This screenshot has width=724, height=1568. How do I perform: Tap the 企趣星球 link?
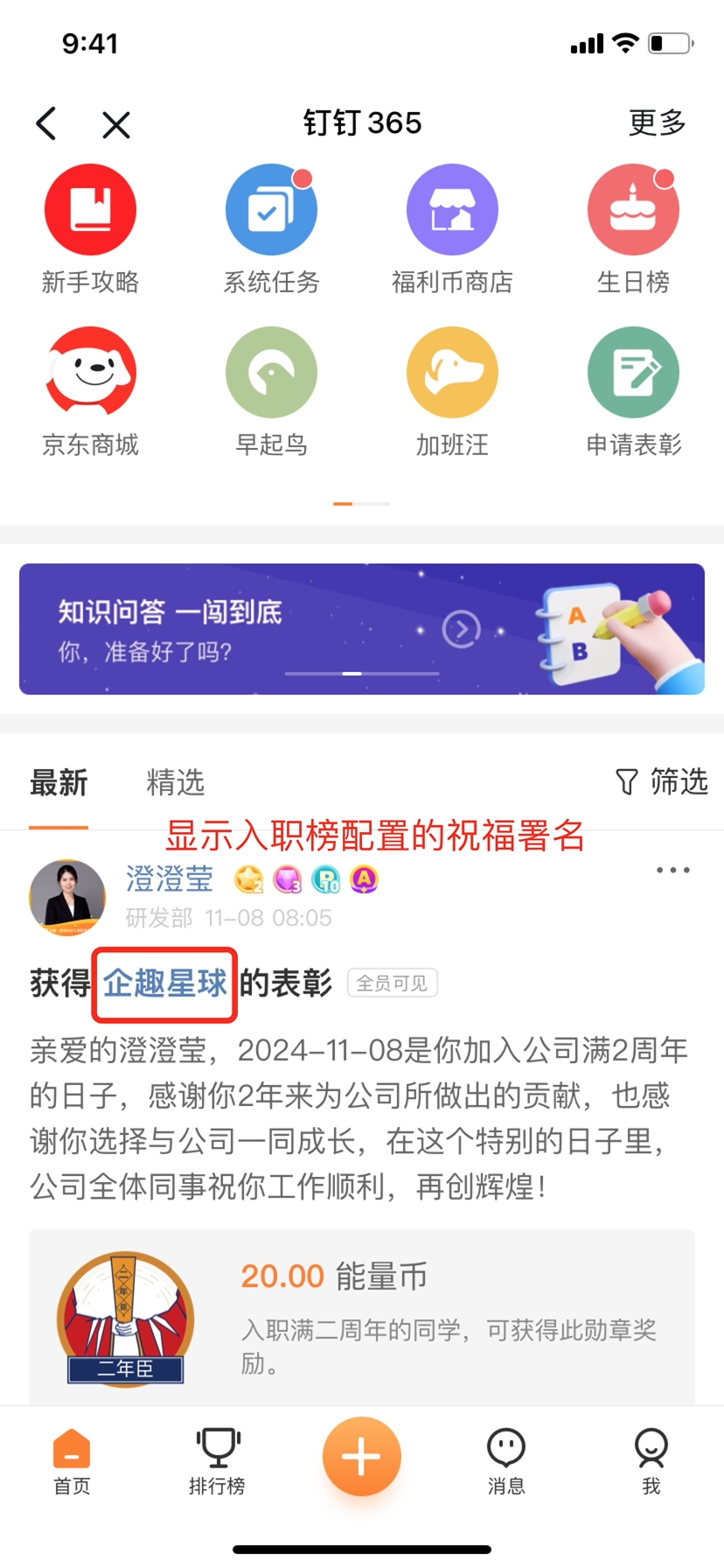(x=165, y=984)
